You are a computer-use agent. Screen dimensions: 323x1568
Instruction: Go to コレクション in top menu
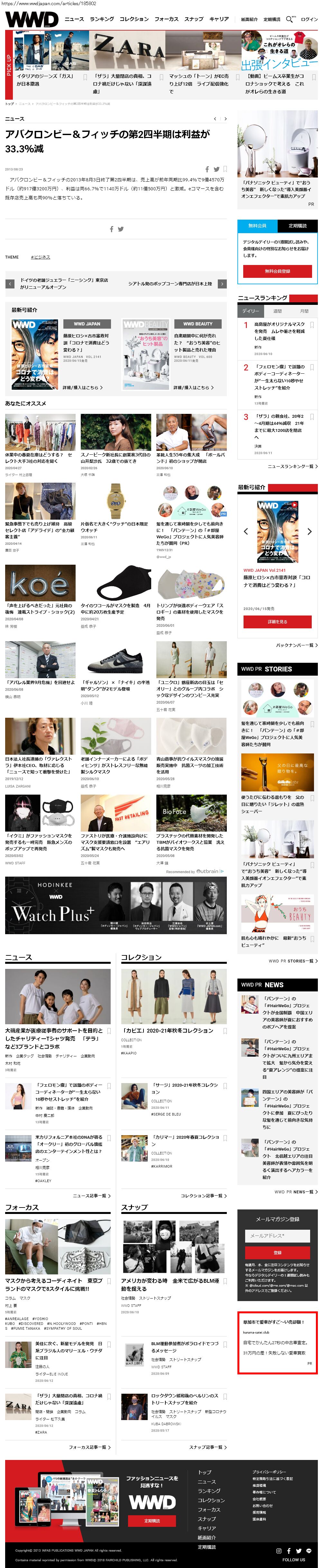(134, 19)
